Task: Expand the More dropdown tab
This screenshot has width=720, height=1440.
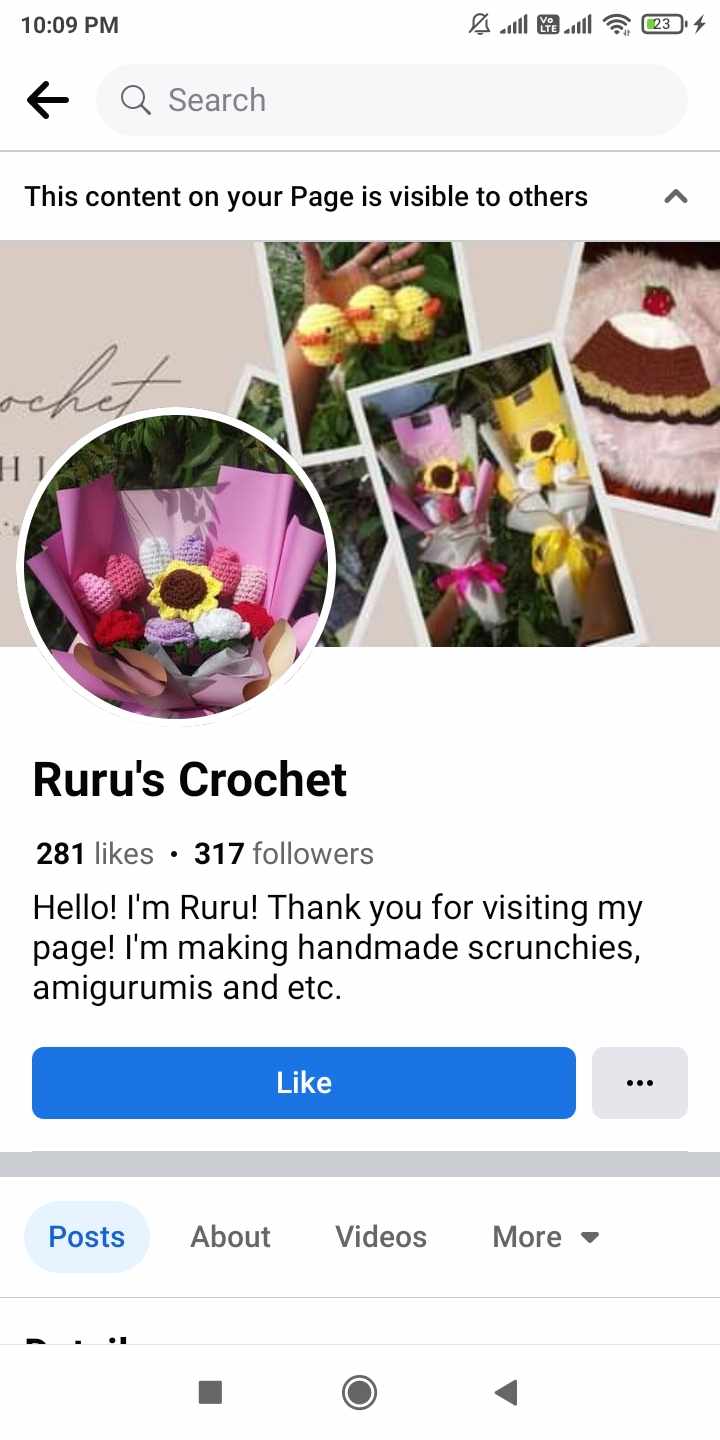Action: (546, 1237)
